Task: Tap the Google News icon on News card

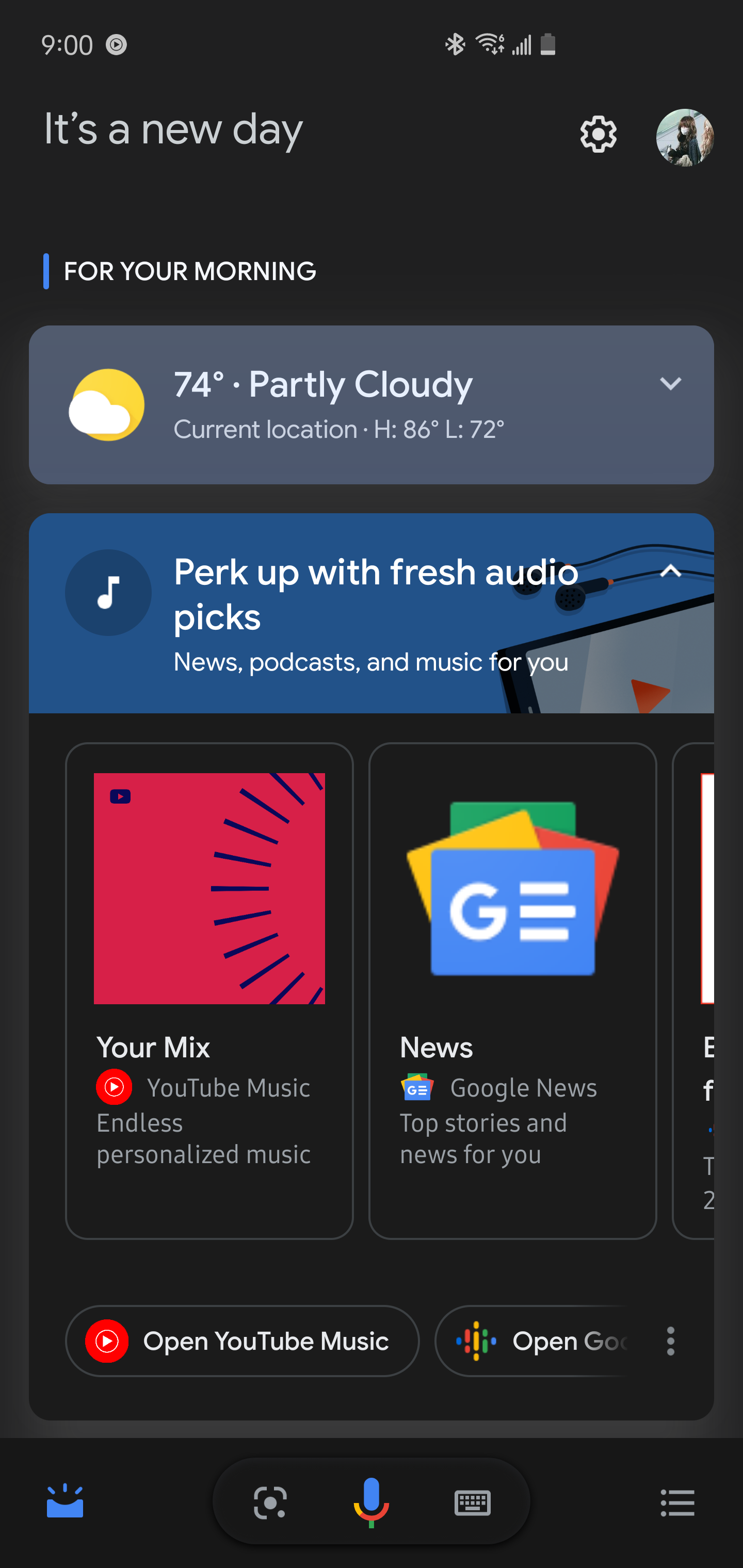Action: pos(418,1088)
